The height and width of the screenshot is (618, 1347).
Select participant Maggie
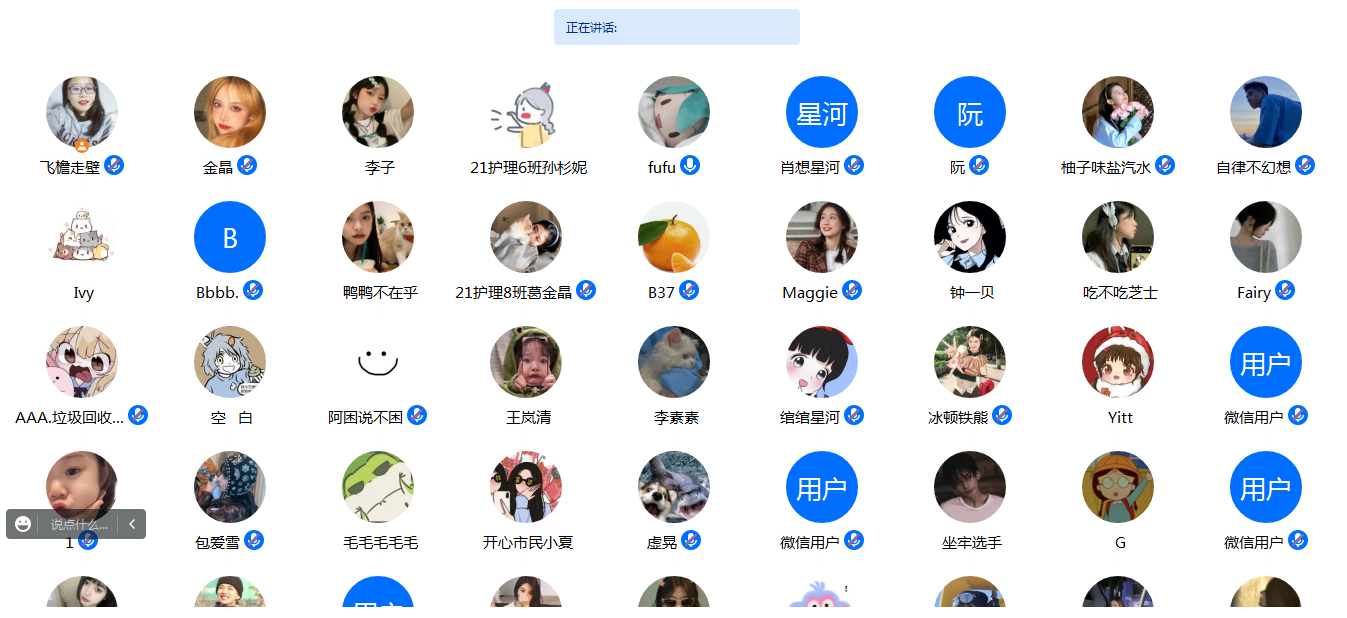click(x=822, y=237)
